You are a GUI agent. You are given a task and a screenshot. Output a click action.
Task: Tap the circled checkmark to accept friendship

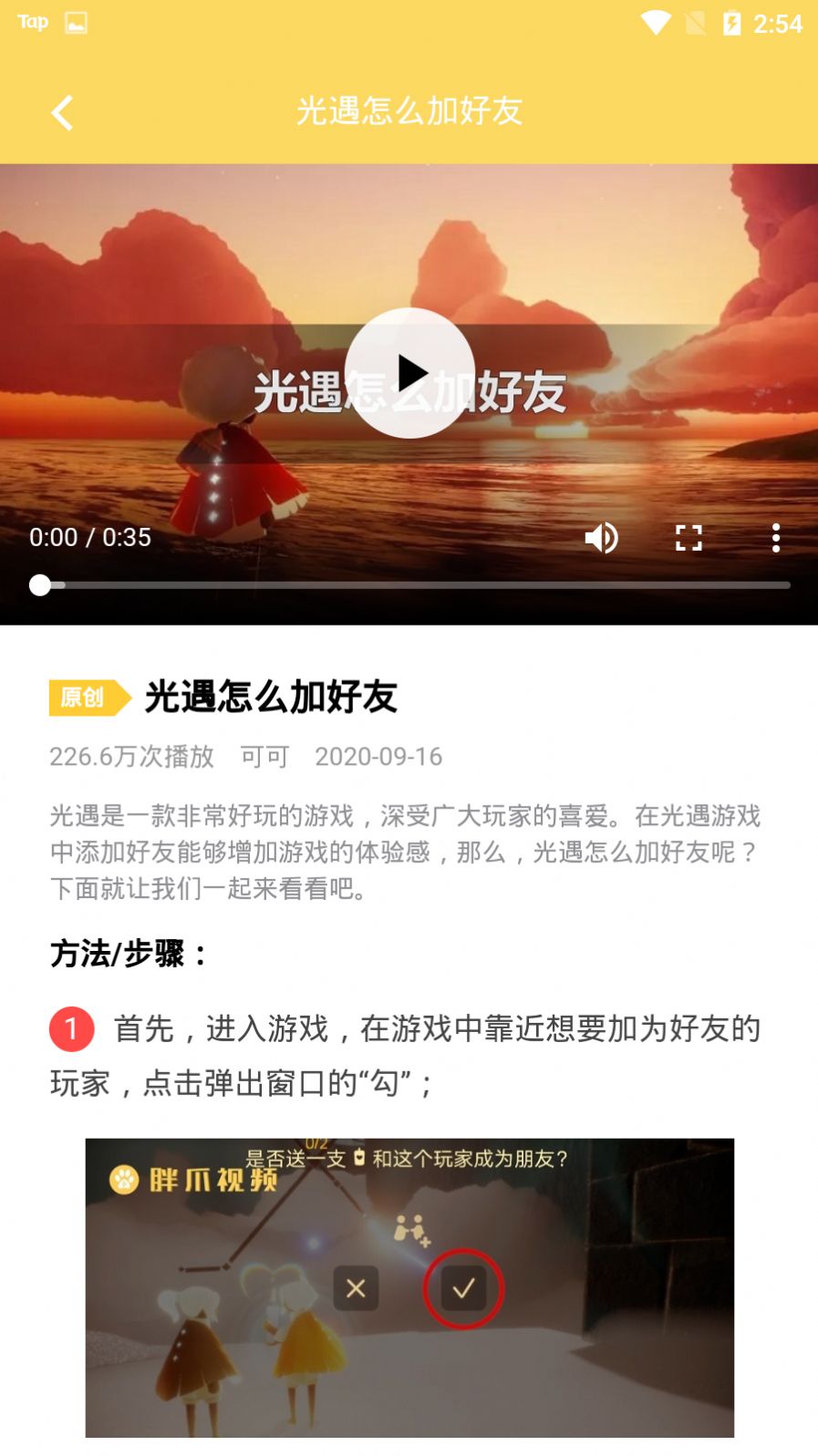point(464,1288)
